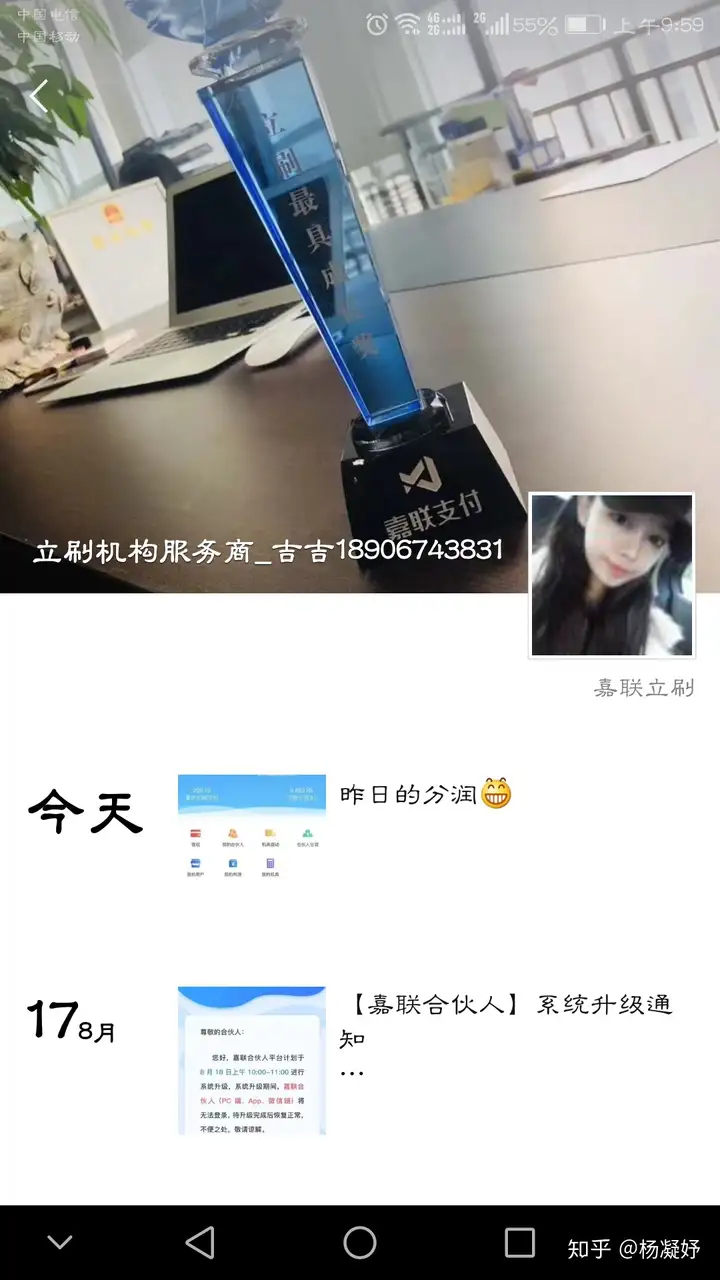Hide the navigation bar with down chevron

(x=60, y=1243)
